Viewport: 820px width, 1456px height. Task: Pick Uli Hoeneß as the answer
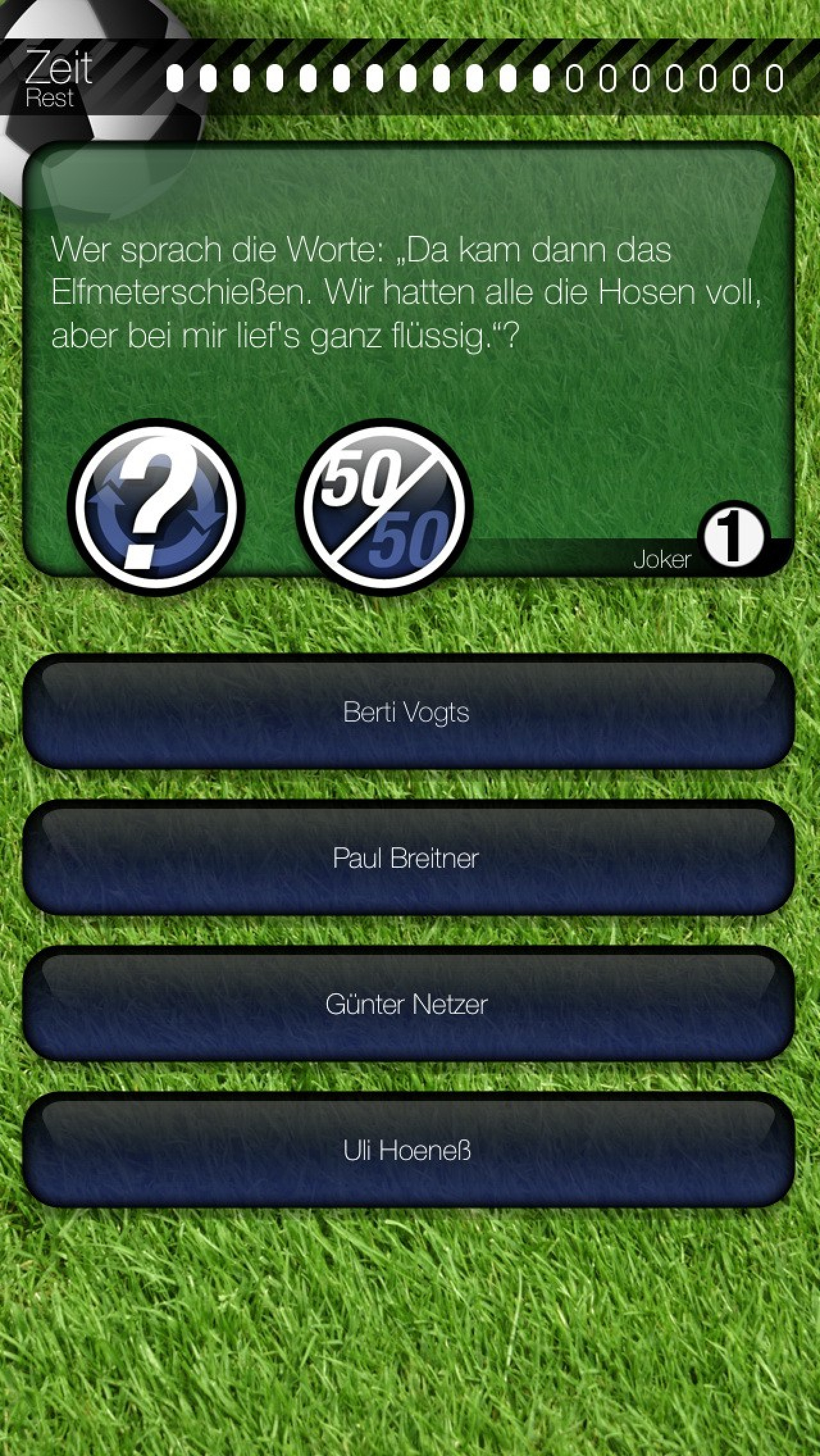[409, 1150]
